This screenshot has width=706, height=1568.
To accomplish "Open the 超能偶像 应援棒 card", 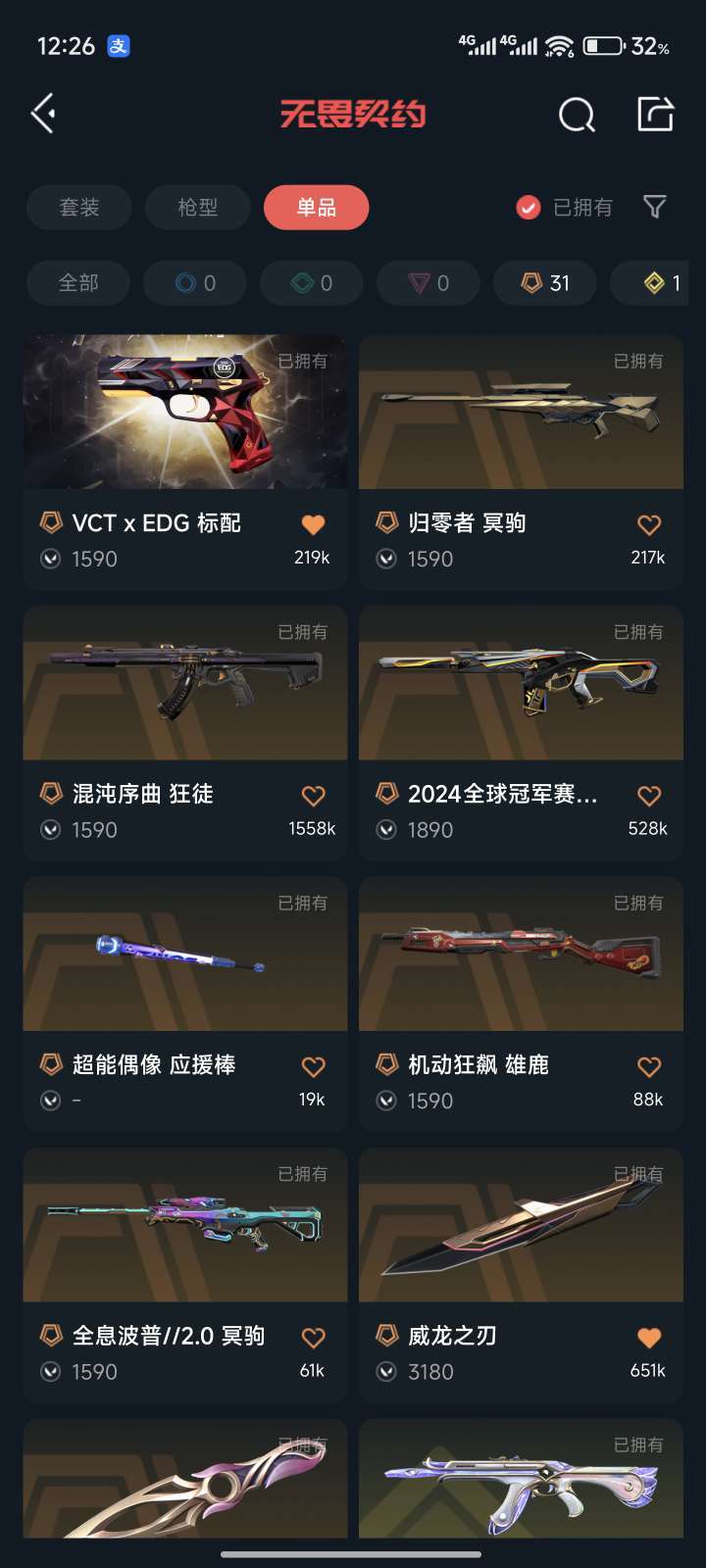I will pos(185,1004).
